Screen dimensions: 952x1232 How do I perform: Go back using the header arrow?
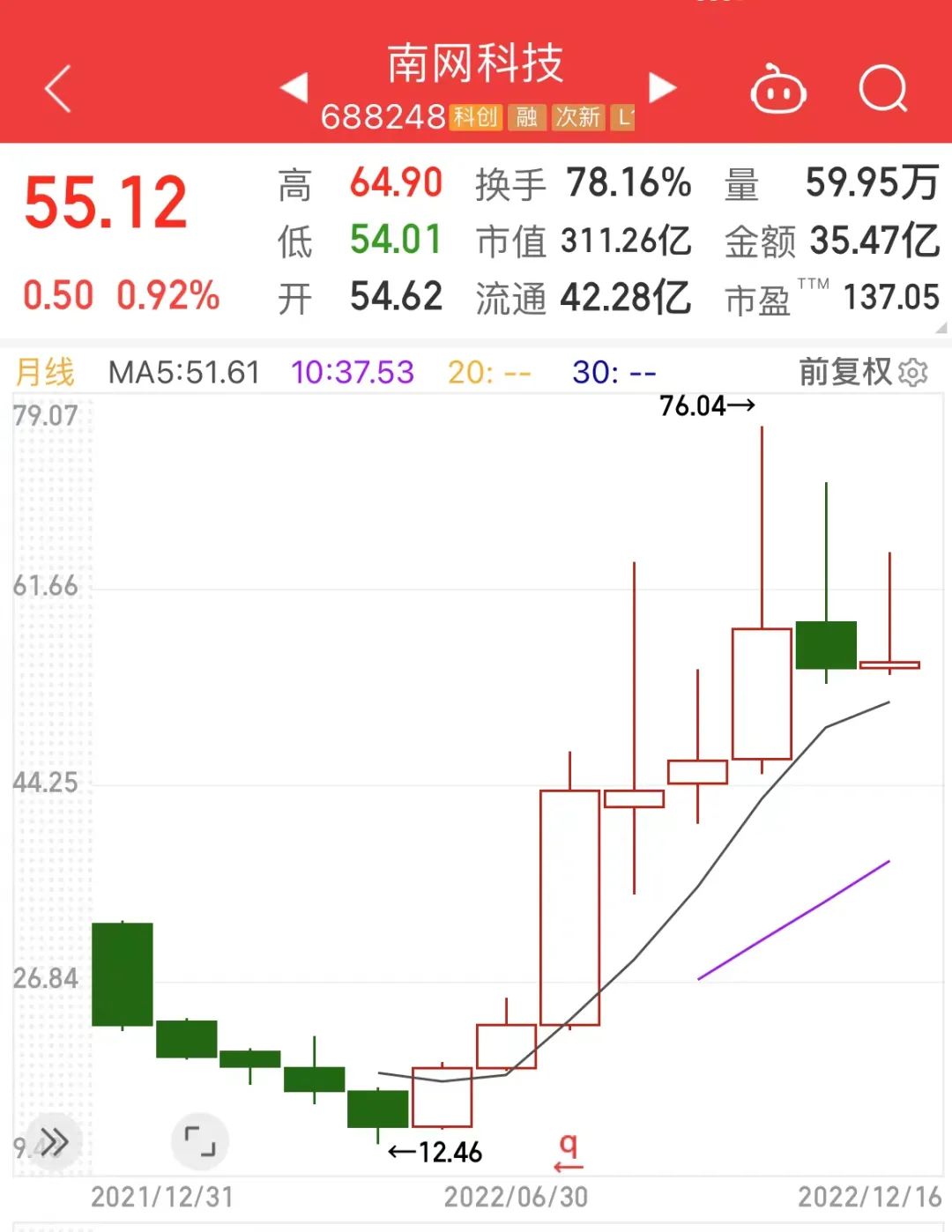(58, 89)
